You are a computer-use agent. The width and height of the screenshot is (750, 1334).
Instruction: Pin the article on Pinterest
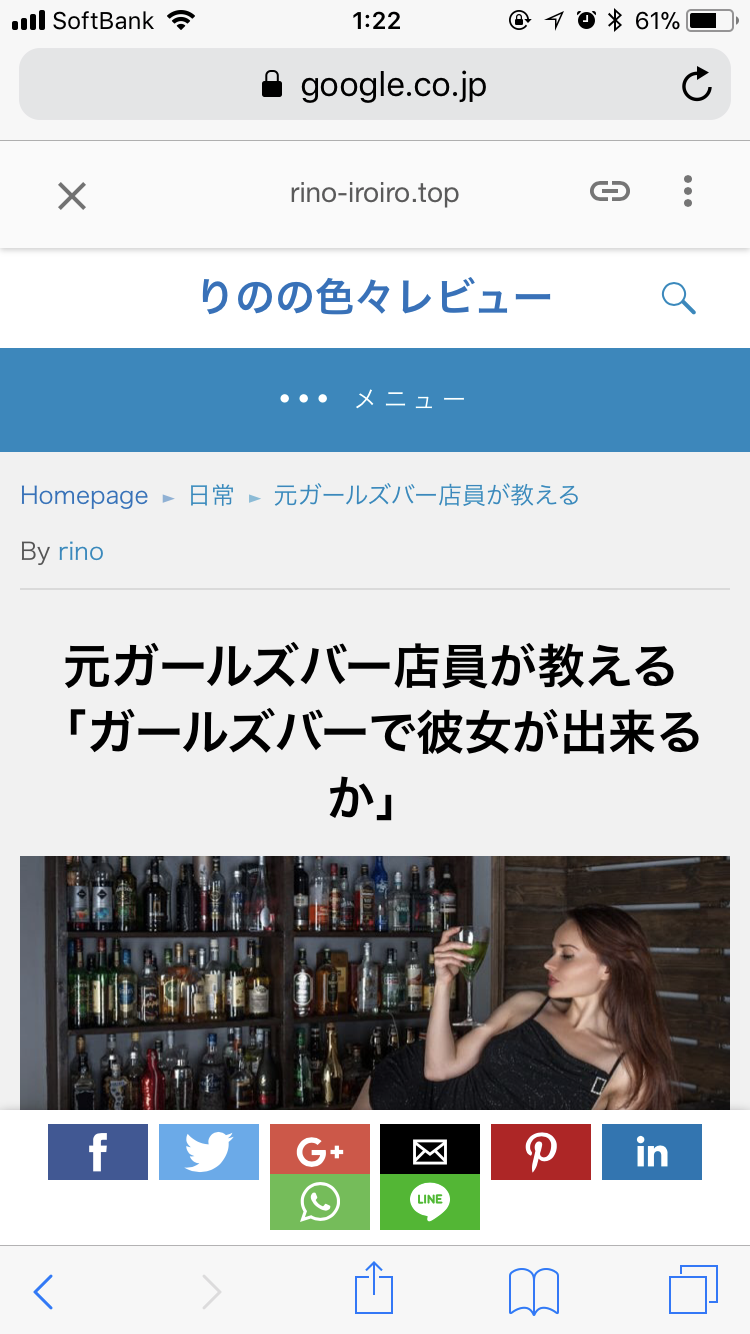tap(541, 1152)
